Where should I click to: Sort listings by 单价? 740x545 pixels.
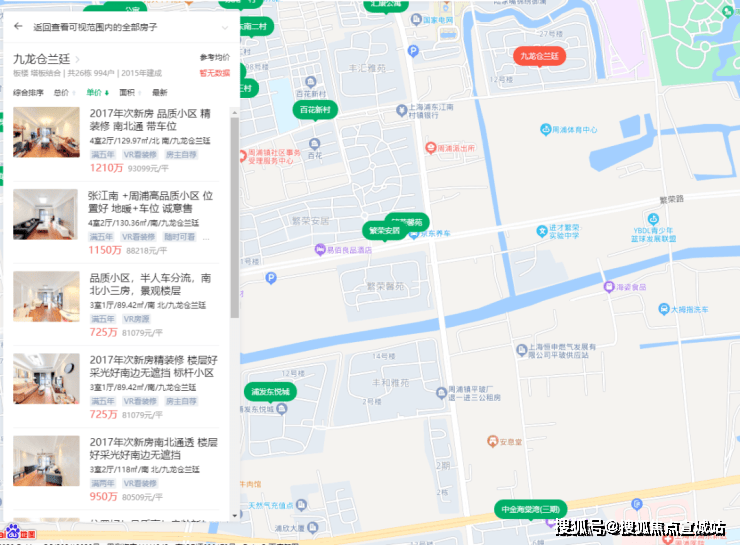(x=96, y=92)
